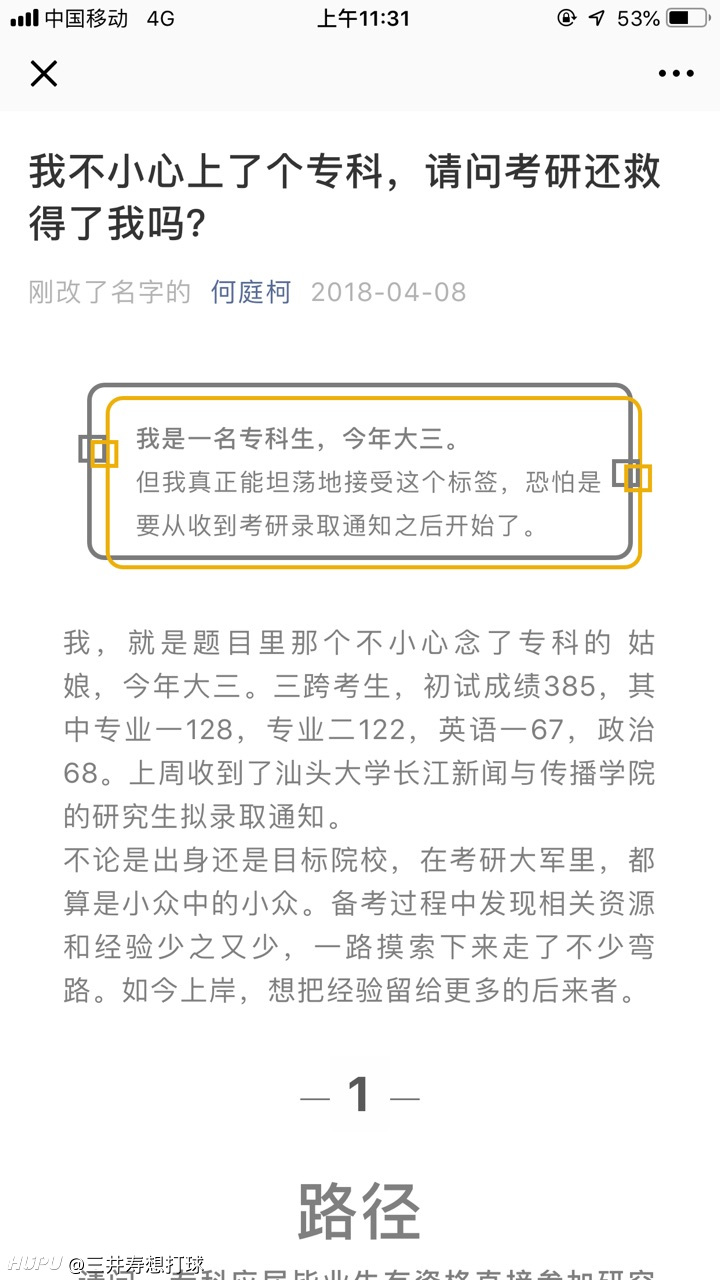
Task: Open the 何庭柯 account link
Action: [250, 292]
